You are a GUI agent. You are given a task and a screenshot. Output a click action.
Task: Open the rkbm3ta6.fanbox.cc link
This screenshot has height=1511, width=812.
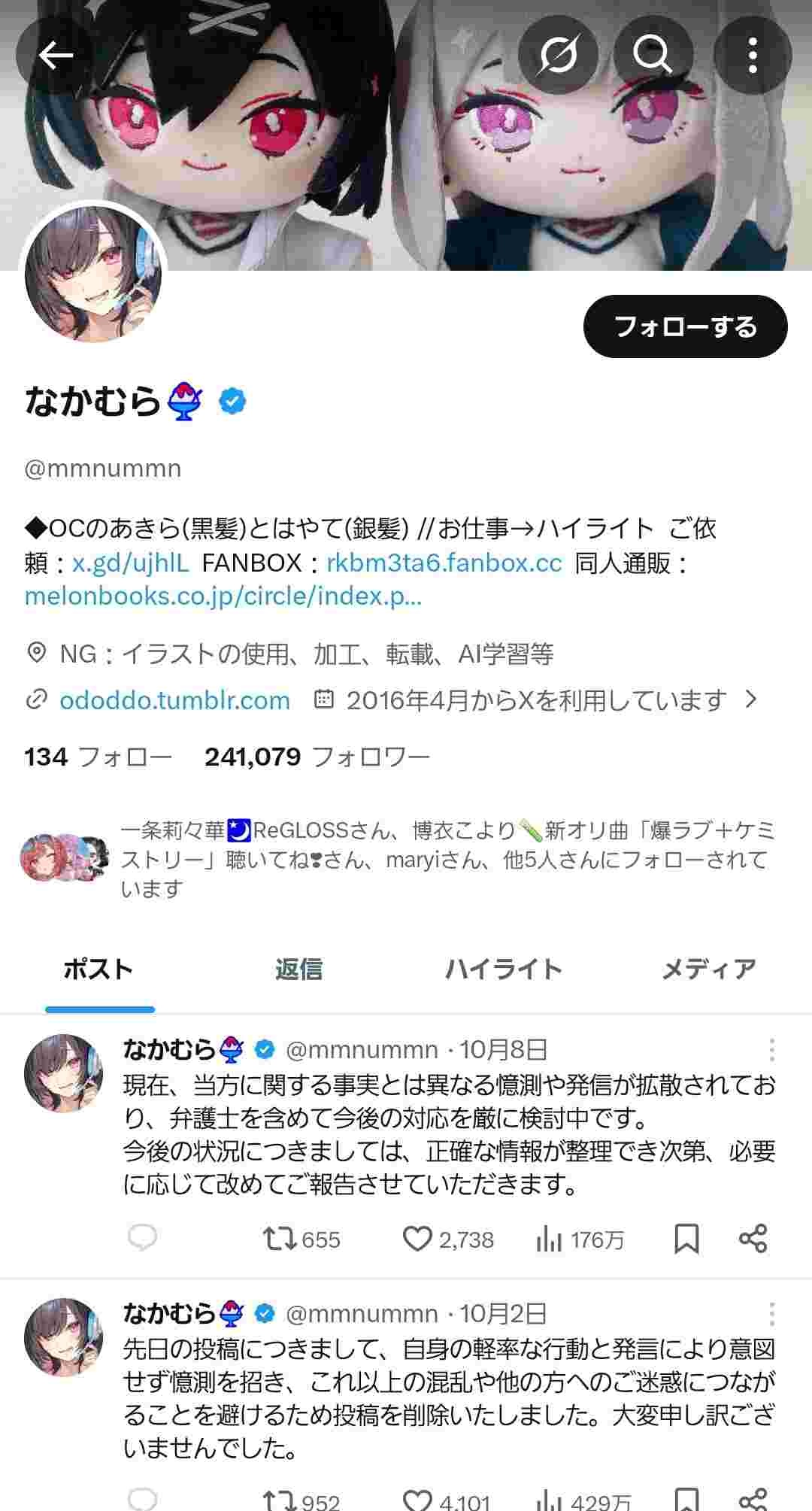444,563
